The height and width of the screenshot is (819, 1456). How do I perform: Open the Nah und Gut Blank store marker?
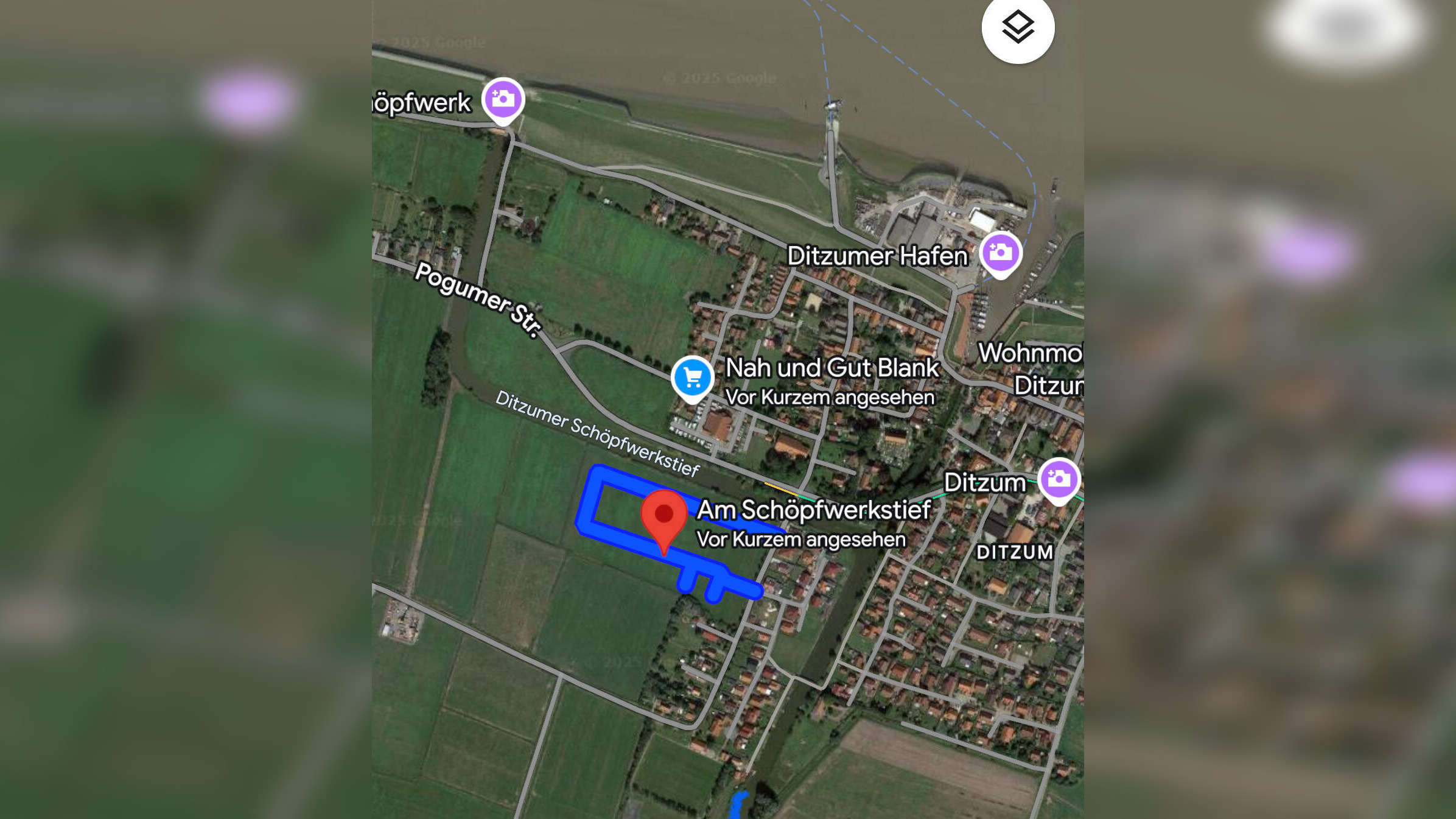tap(693, 378)
